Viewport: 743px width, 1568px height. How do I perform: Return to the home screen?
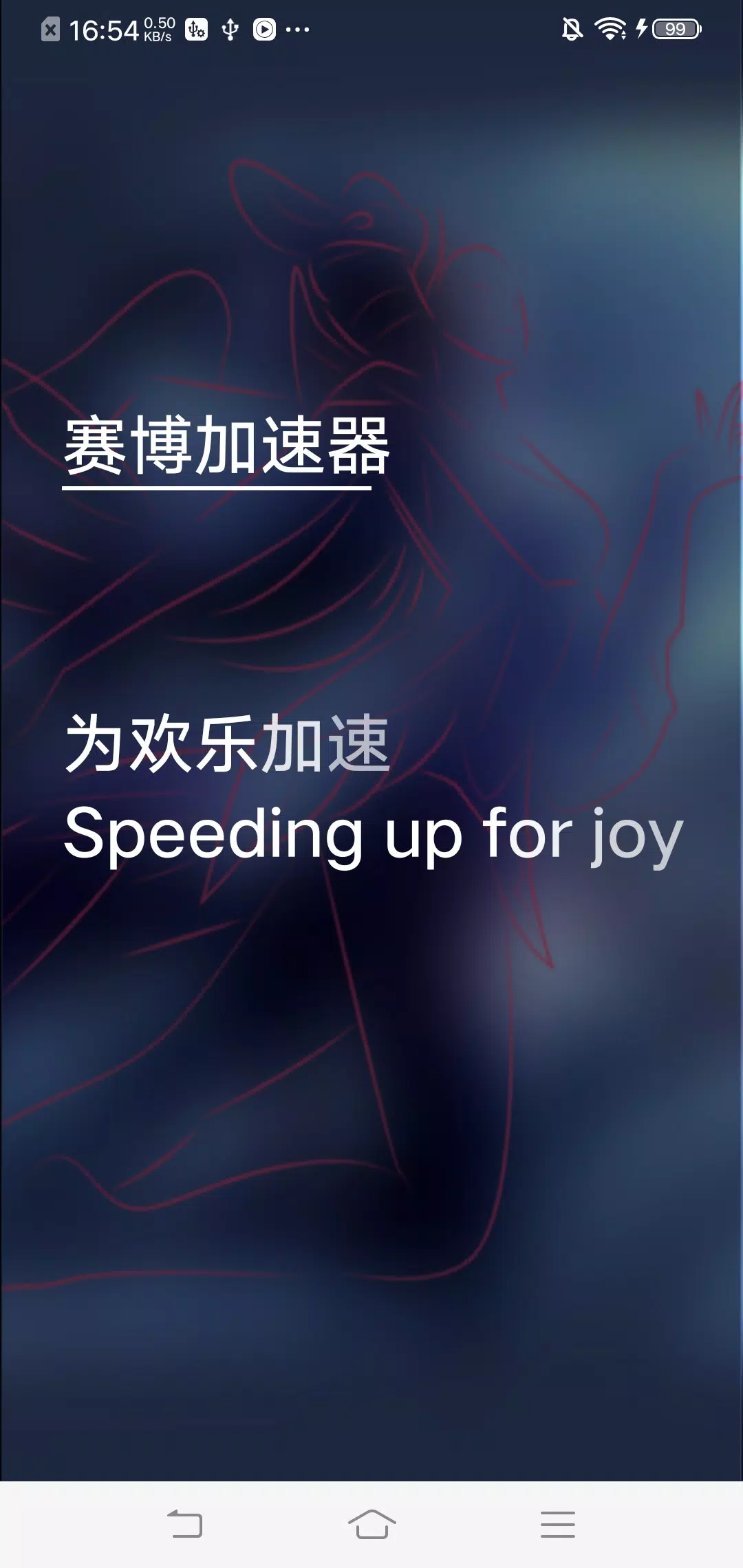coord(371,1524)
